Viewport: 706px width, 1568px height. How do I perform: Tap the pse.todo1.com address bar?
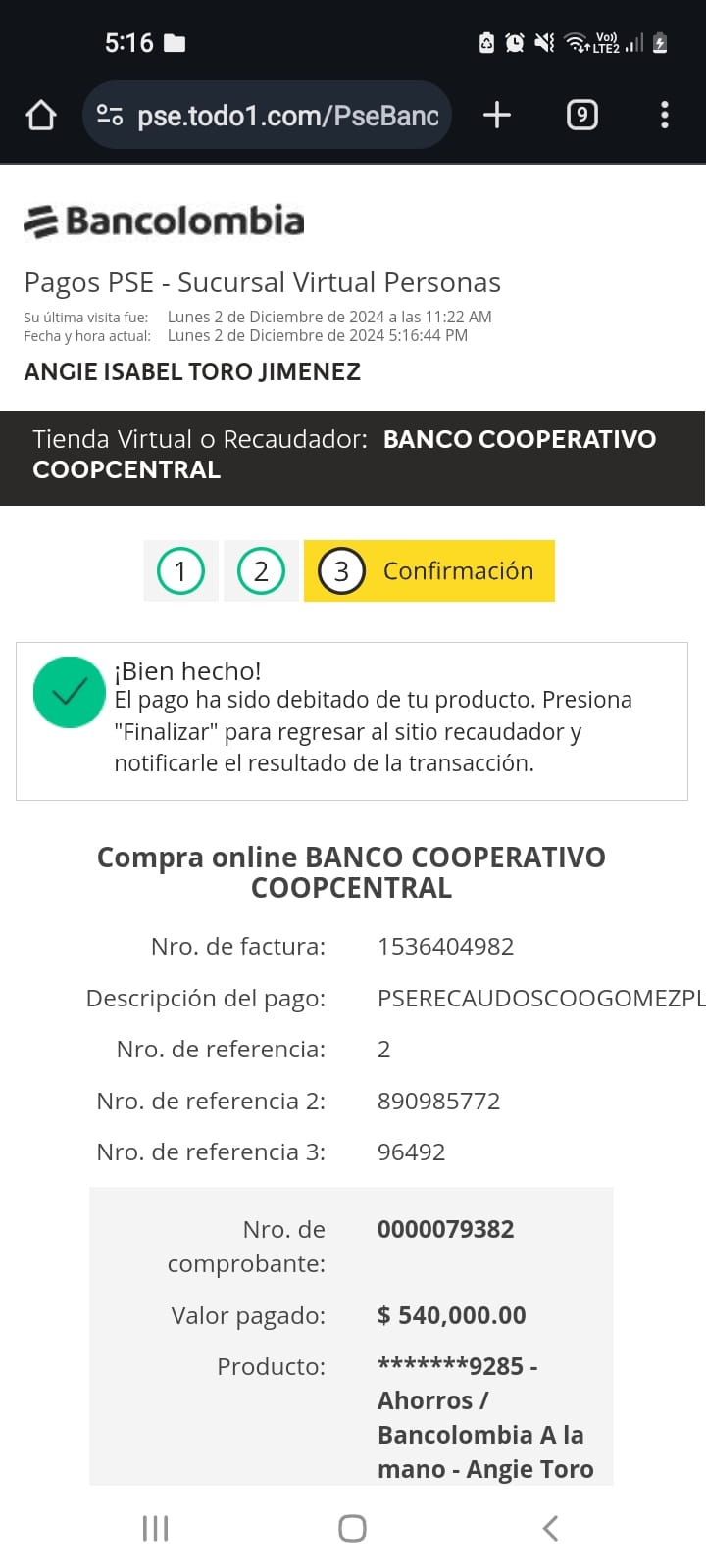[x=287, y=116]
